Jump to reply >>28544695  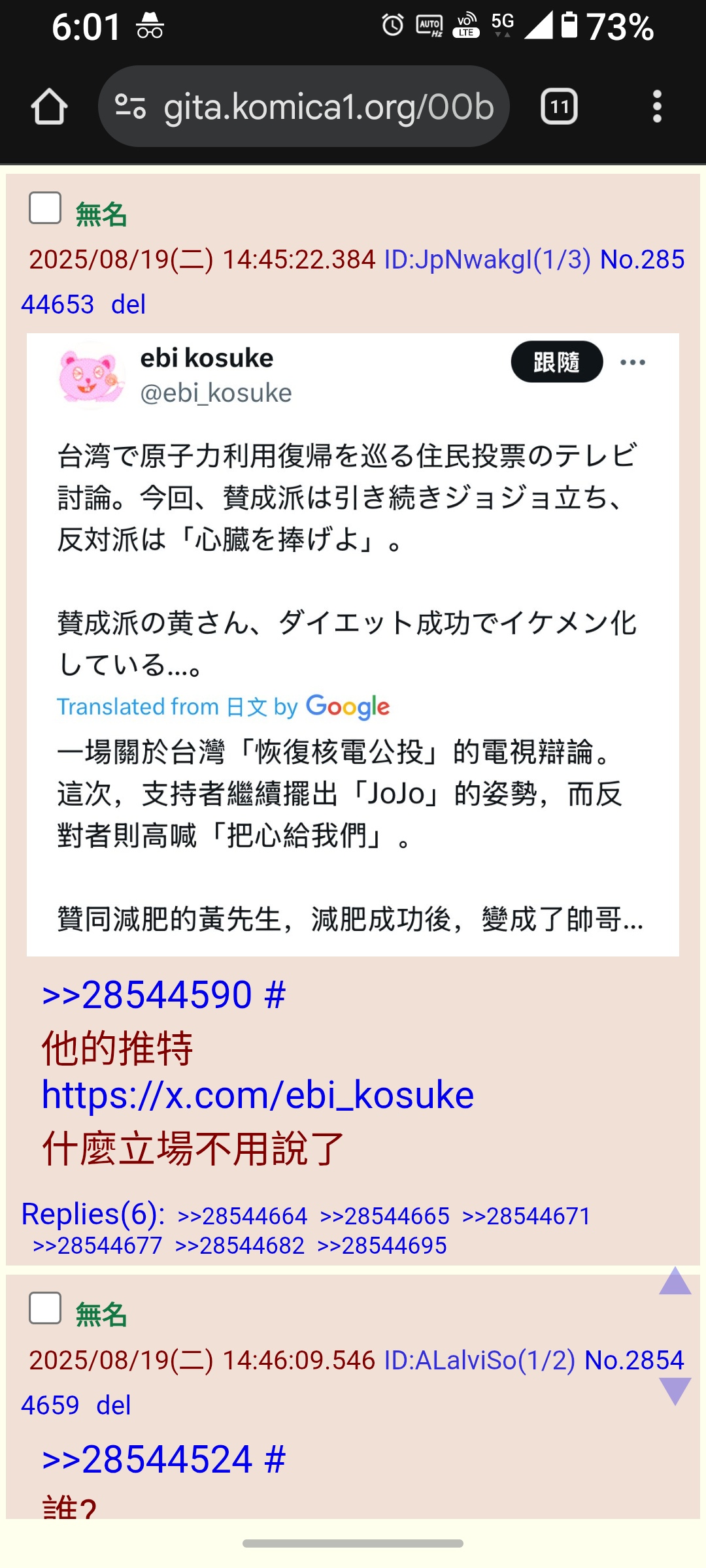(382, 1246)
